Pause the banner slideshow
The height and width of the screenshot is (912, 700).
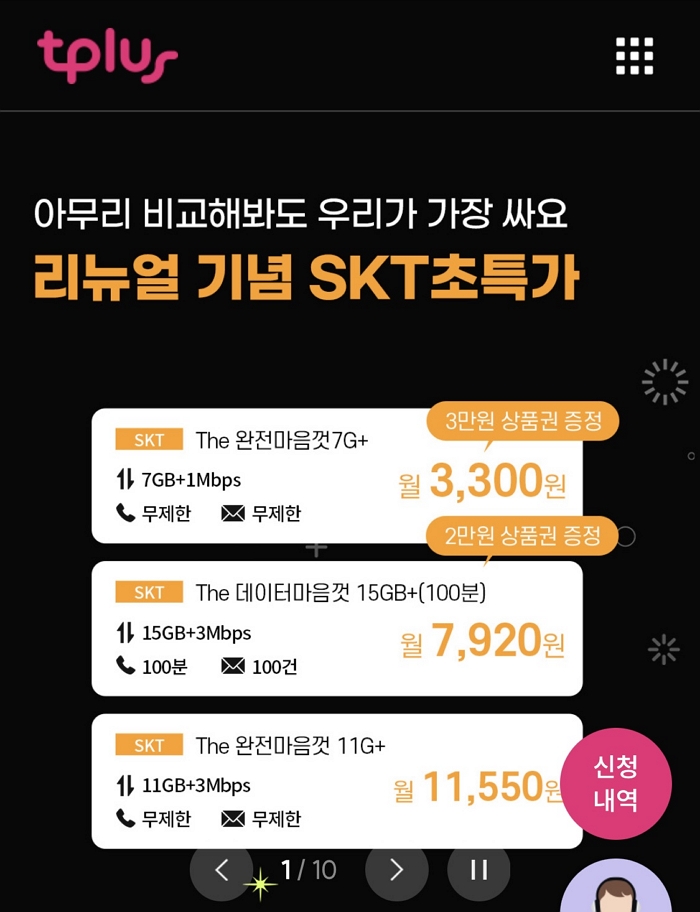[x=478, y=869]
